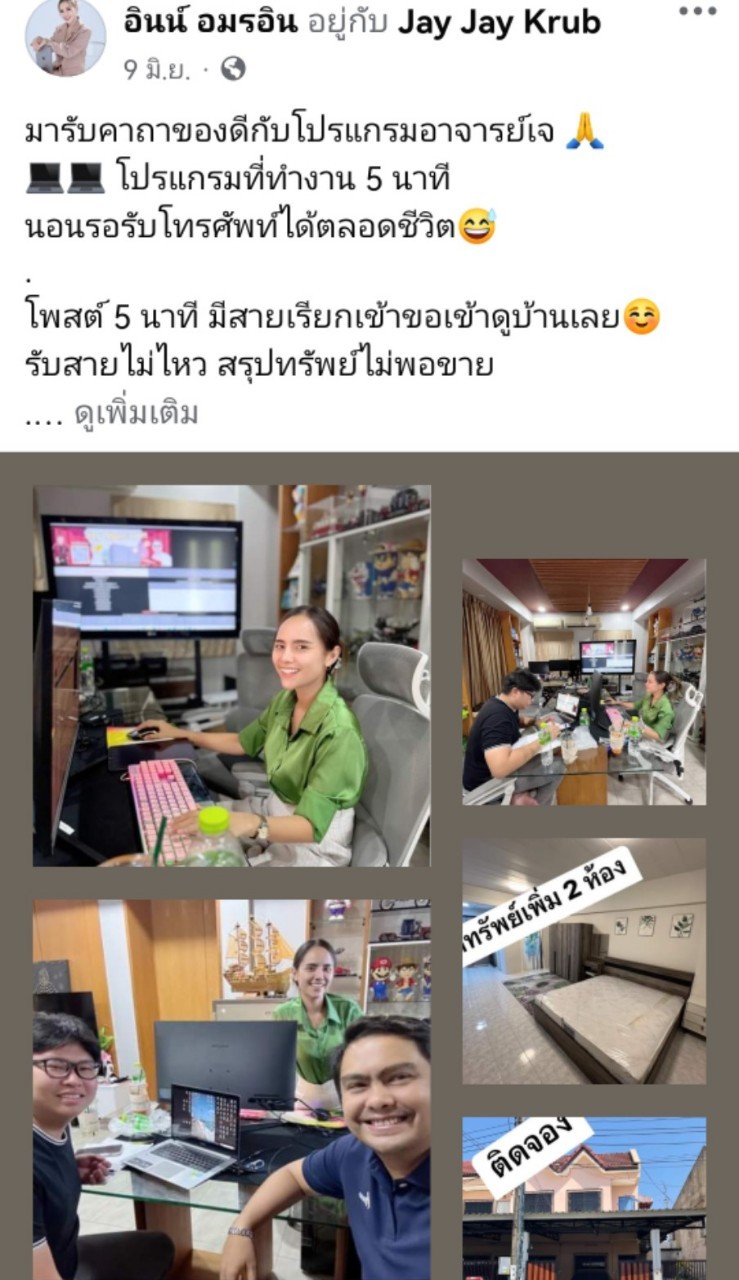Open tagged profile Jay Jay Krub

tap(499, 22)
